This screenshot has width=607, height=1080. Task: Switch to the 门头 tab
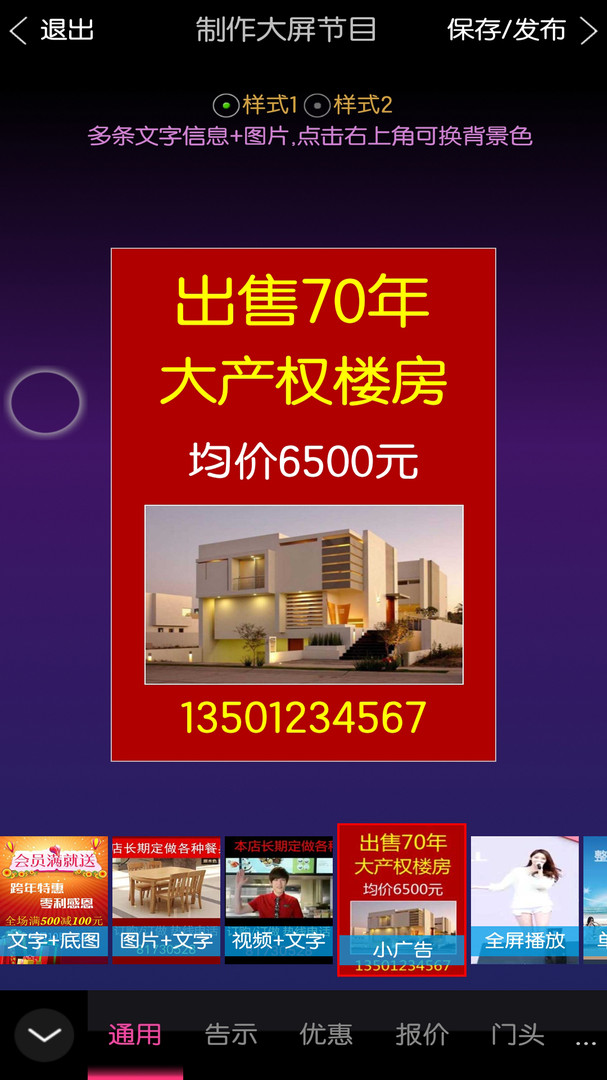[518, 1034]
